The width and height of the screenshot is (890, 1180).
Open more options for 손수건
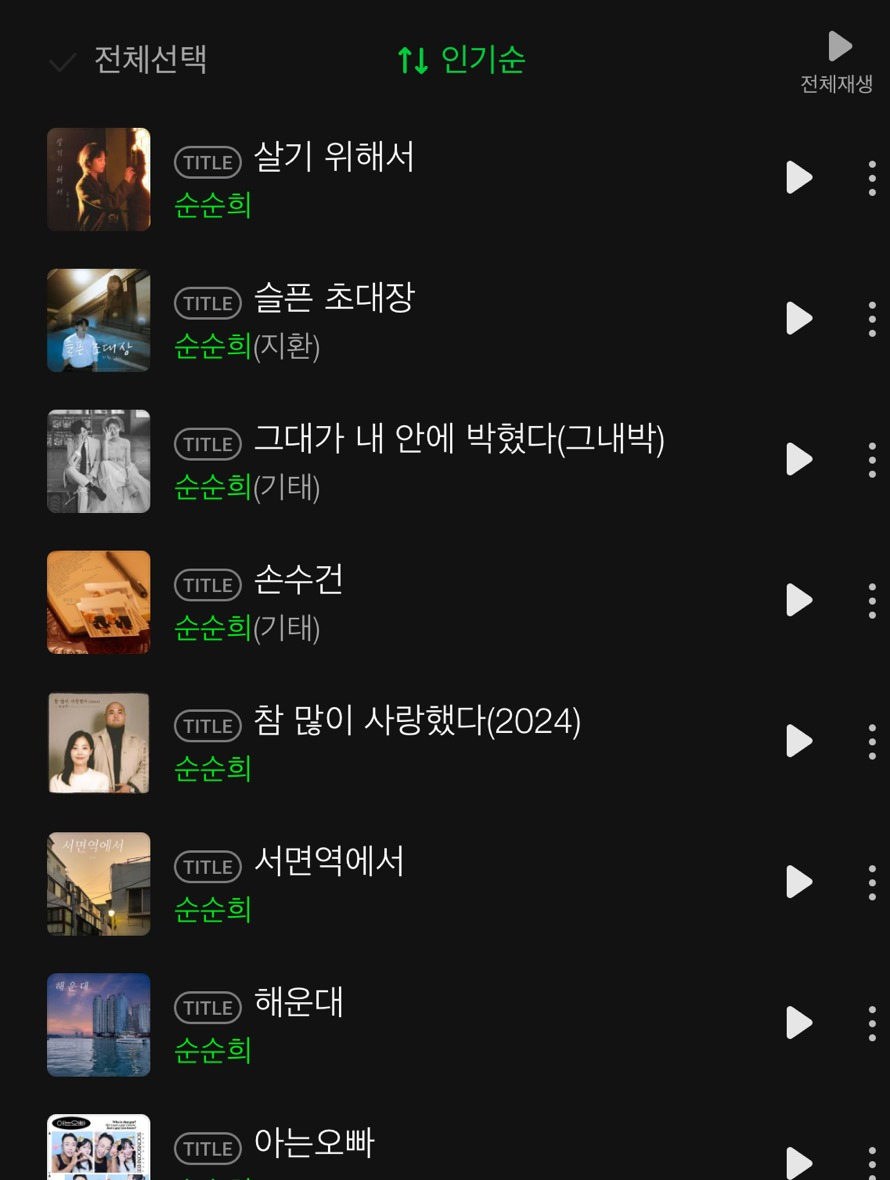point(872,601)
